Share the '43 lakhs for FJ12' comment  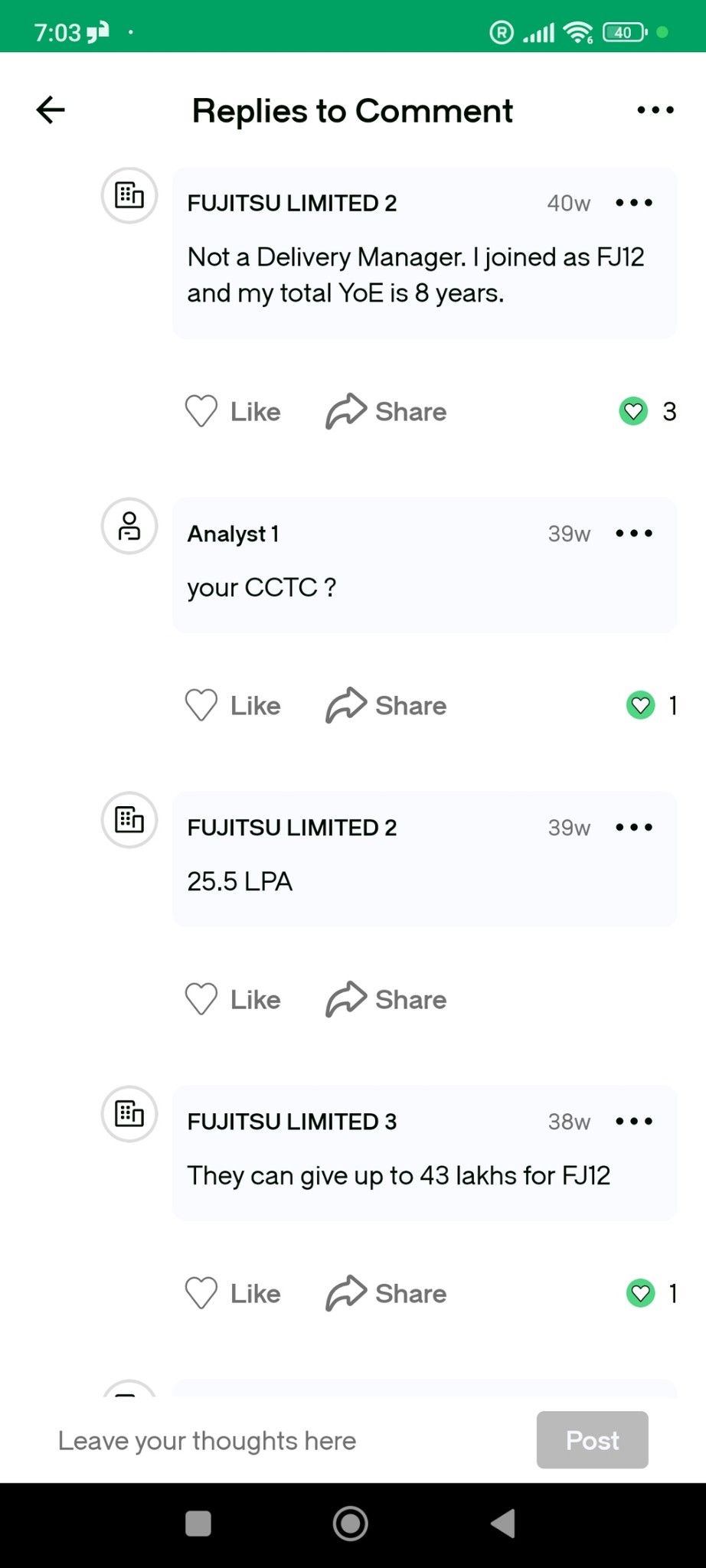tap(386, 1294)
